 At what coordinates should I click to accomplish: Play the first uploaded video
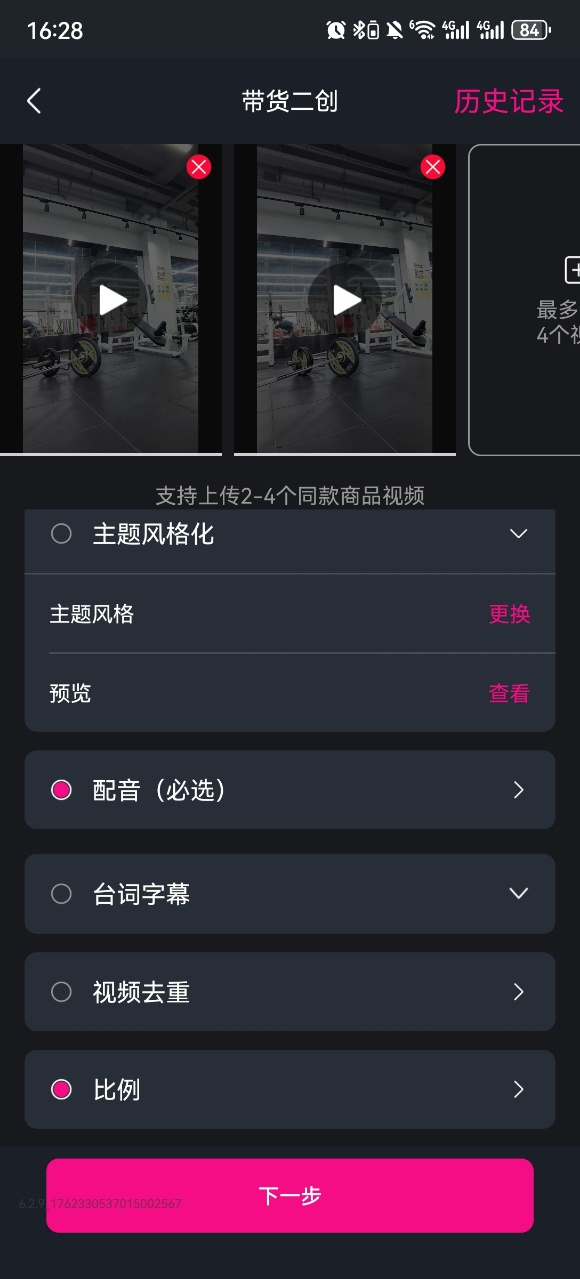(113, 299)
